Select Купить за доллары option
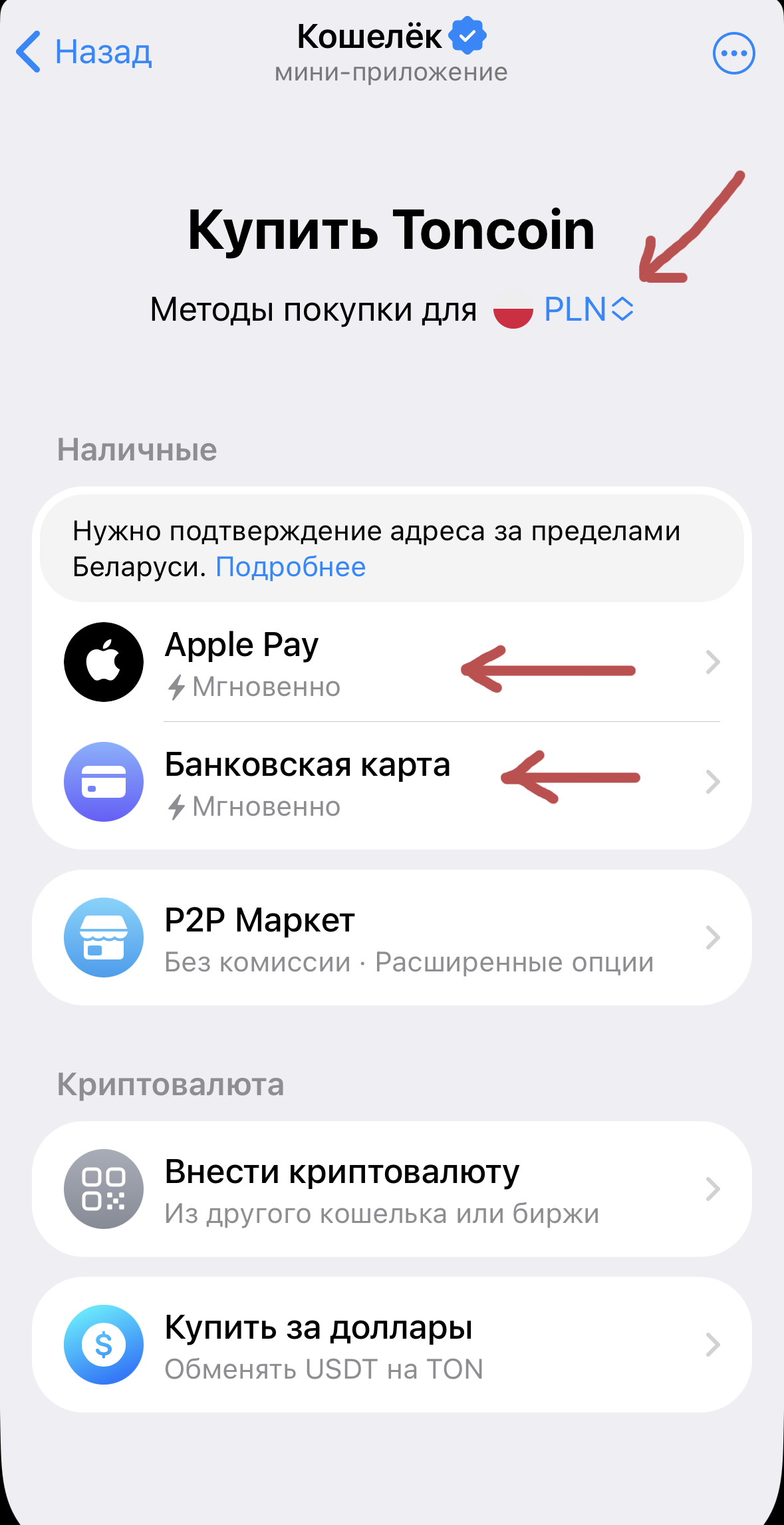This screenshot has height=1525, width=784. [x=391, y=1345]
